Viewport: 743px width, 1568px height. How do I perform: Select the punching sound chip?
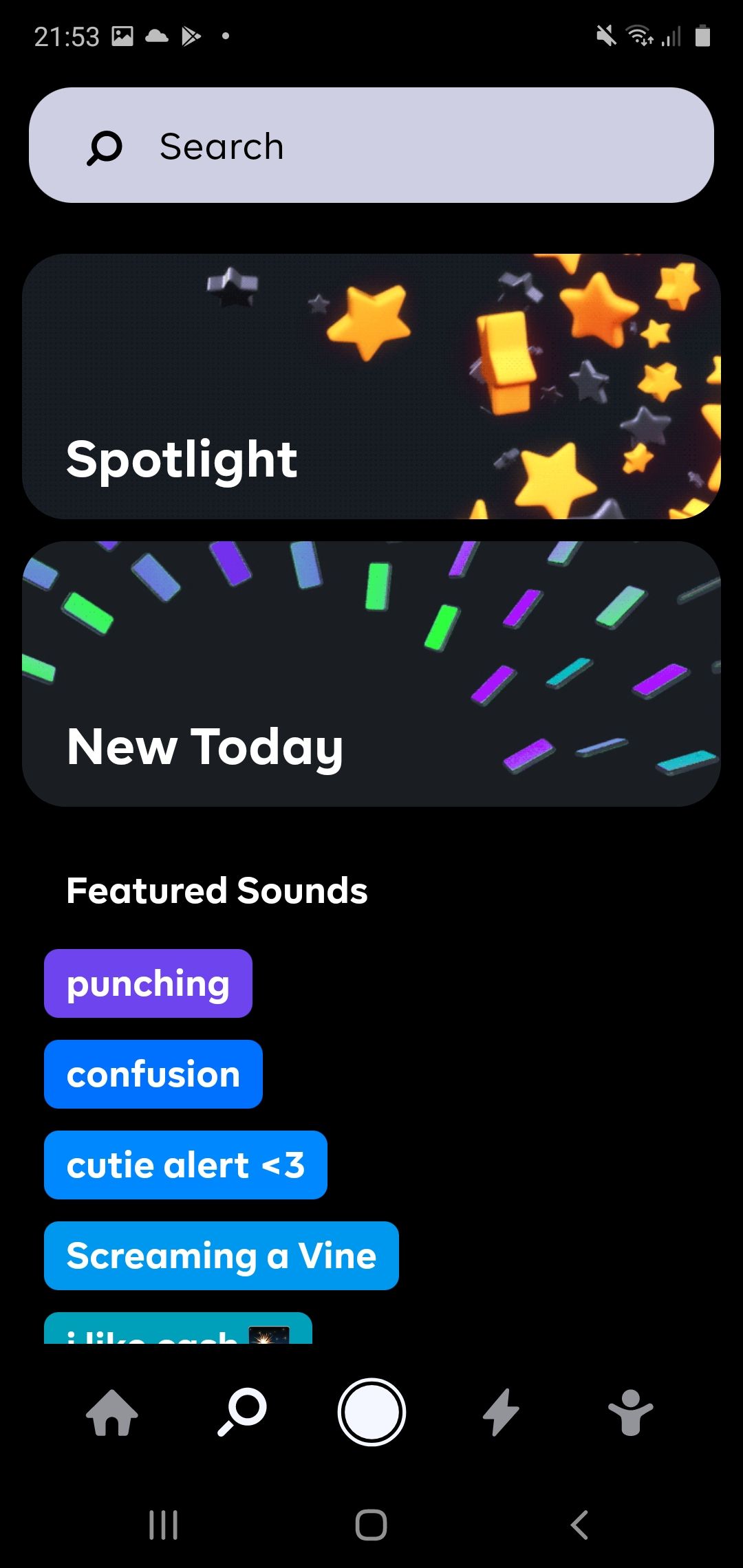coord(148,983)
